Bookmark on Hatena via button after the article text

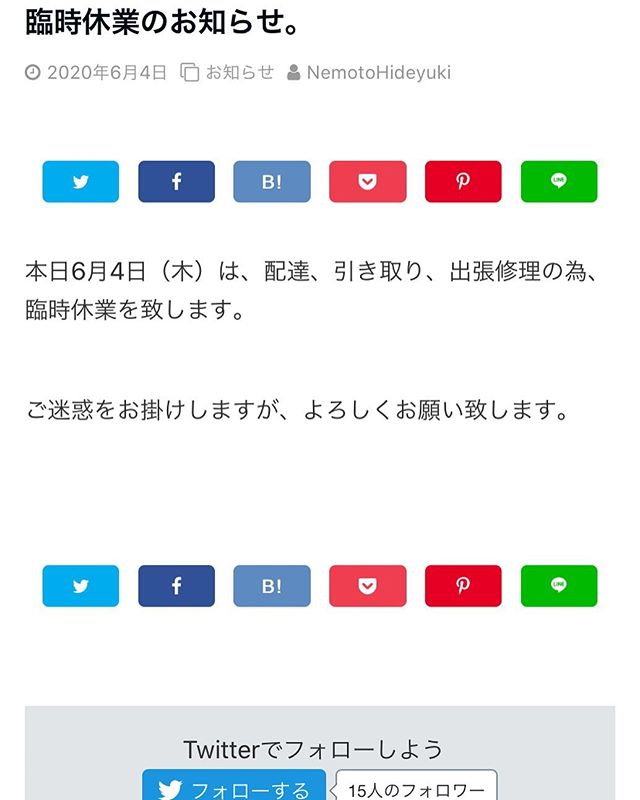[272, 586]
